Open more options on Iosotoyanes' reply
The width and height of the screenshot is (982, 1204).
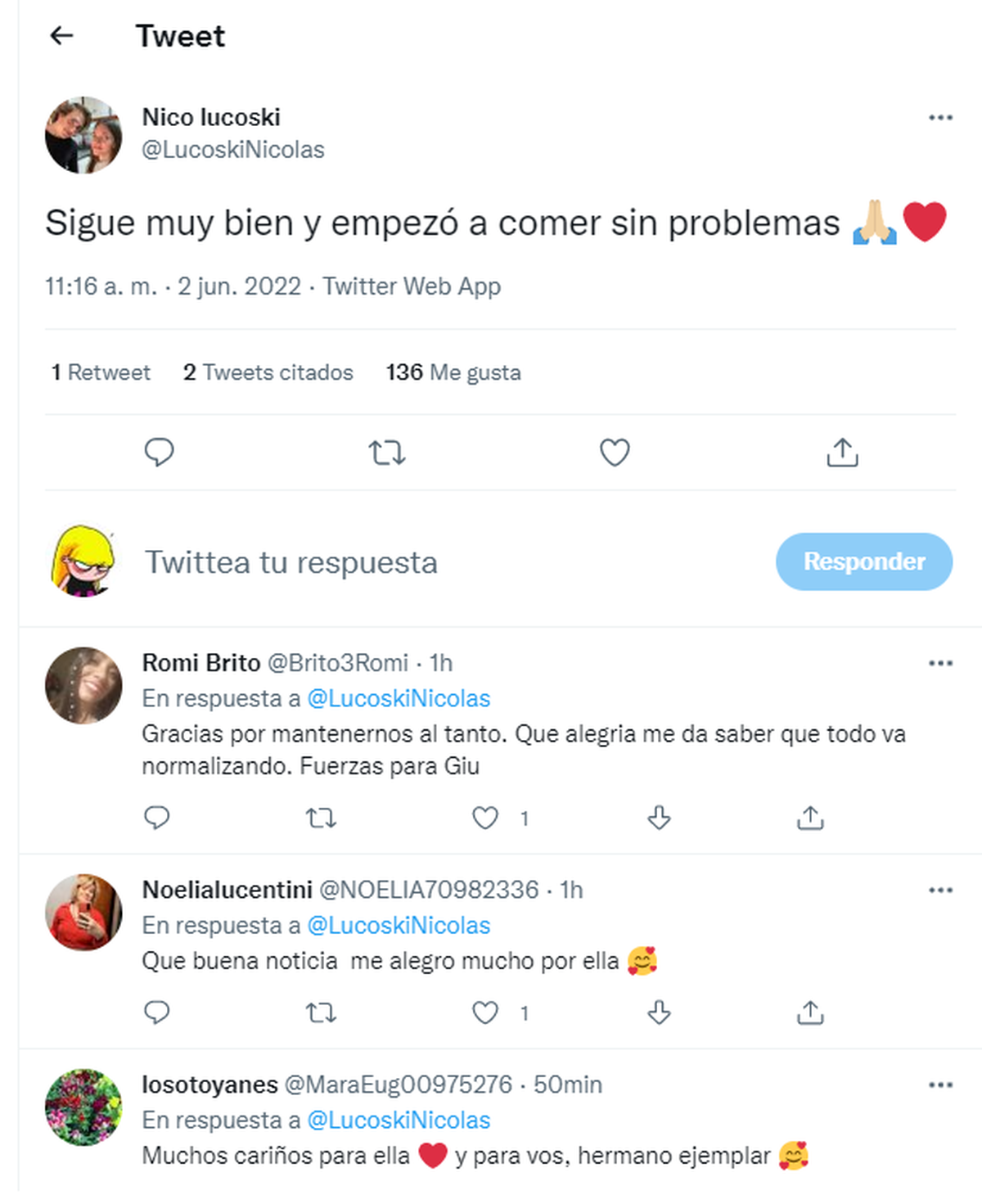[x=940, y=1085]
